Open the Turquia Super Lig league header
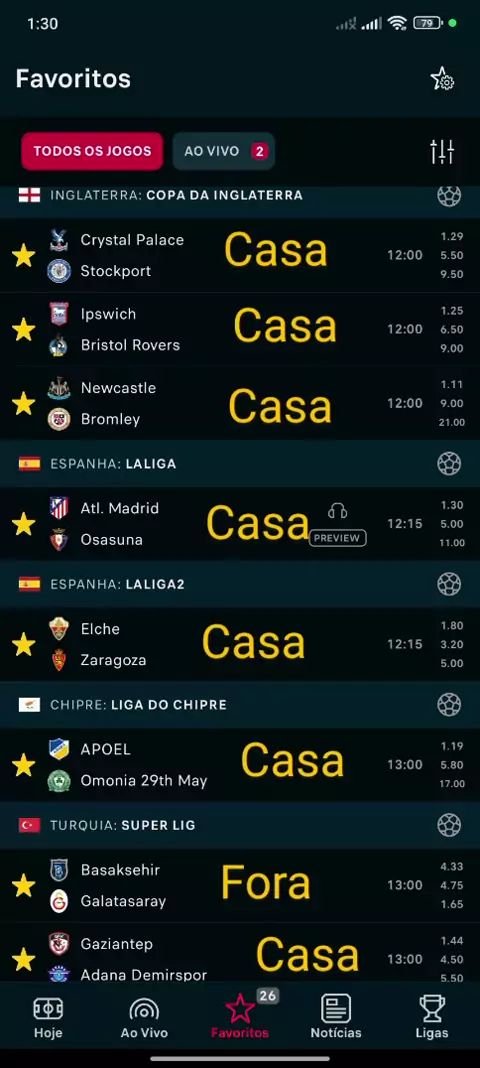The width and height of the screenshot is (480, 1068). [240, 825]
